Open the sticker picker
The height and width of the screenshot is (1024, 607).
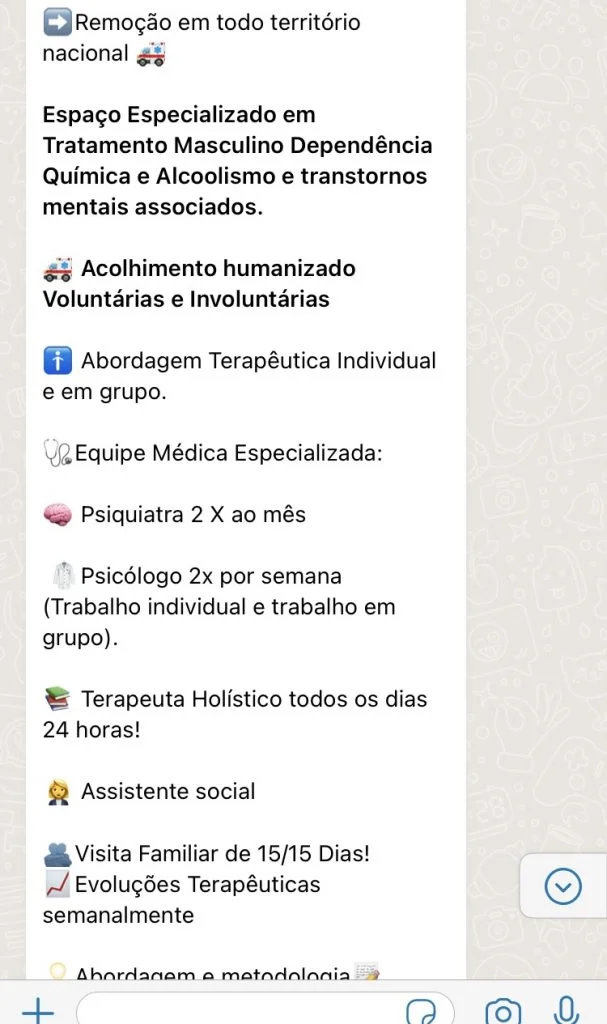pos(421,1011)
